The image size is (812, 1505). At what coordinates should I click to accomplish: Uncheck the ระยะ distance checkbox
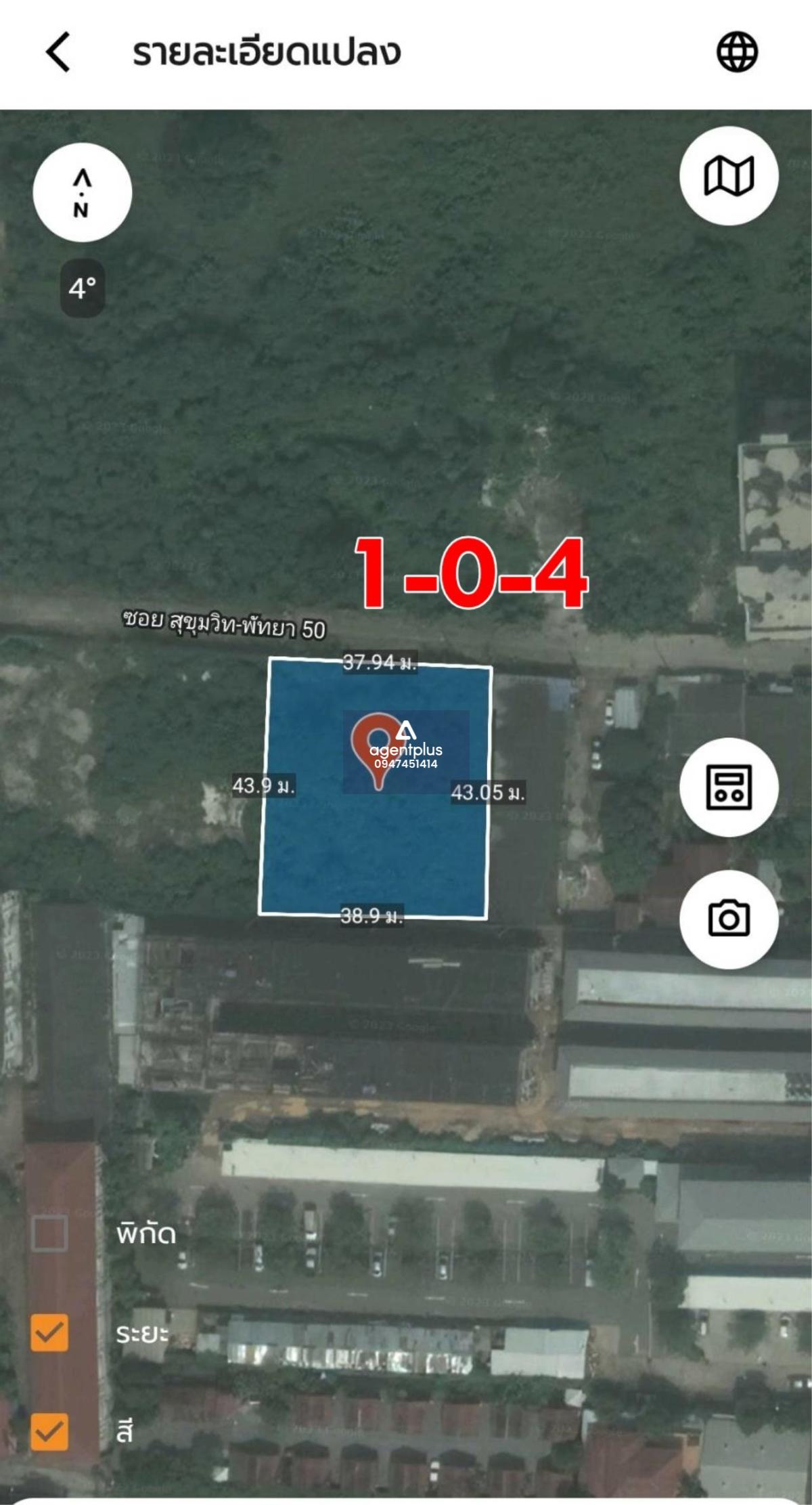pyautogui.click(x=49, y=1332)
